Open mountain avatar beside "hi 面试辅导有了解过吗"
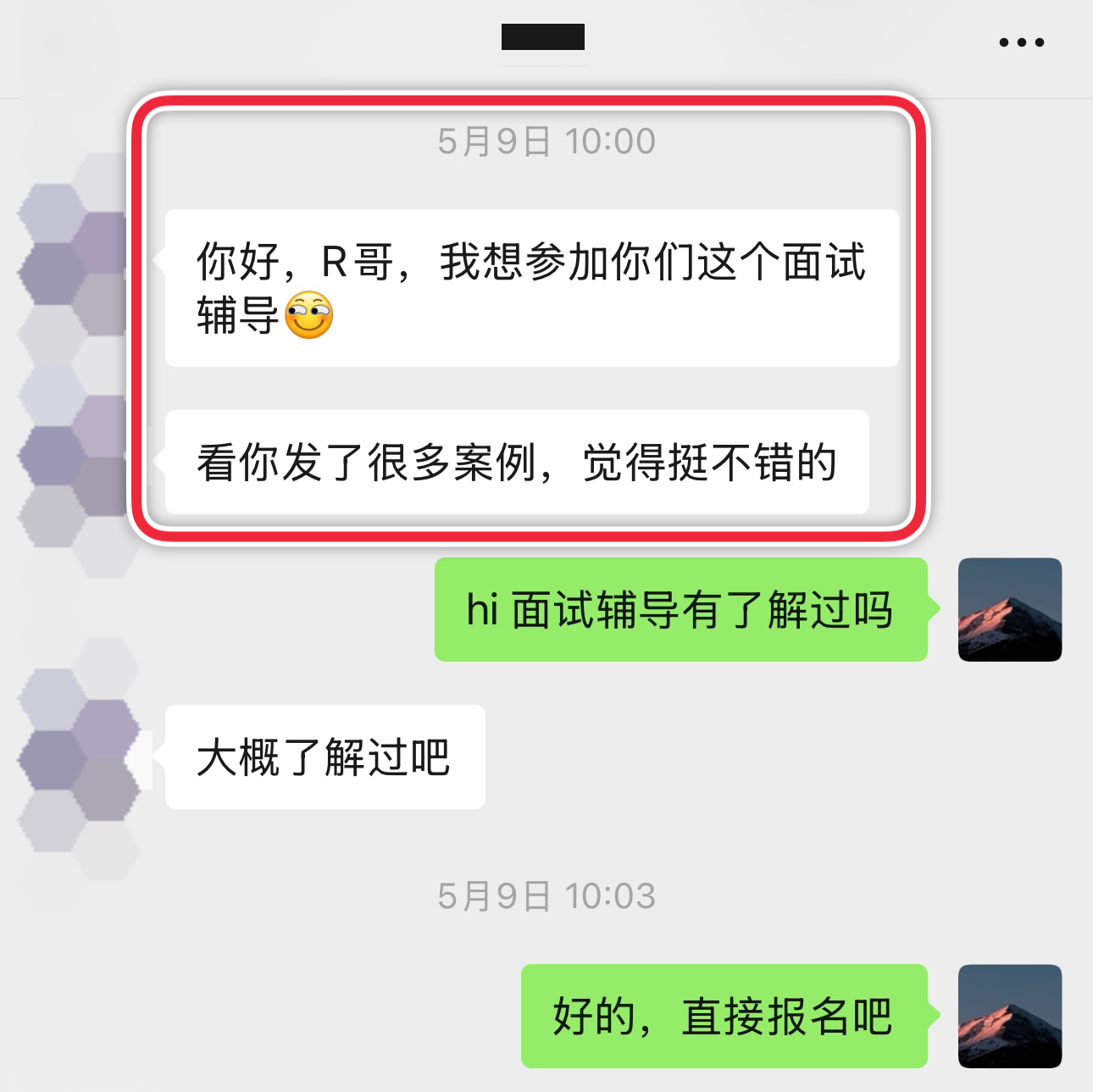This screenshot has height=1092, width=1093. click(1009, 609)
